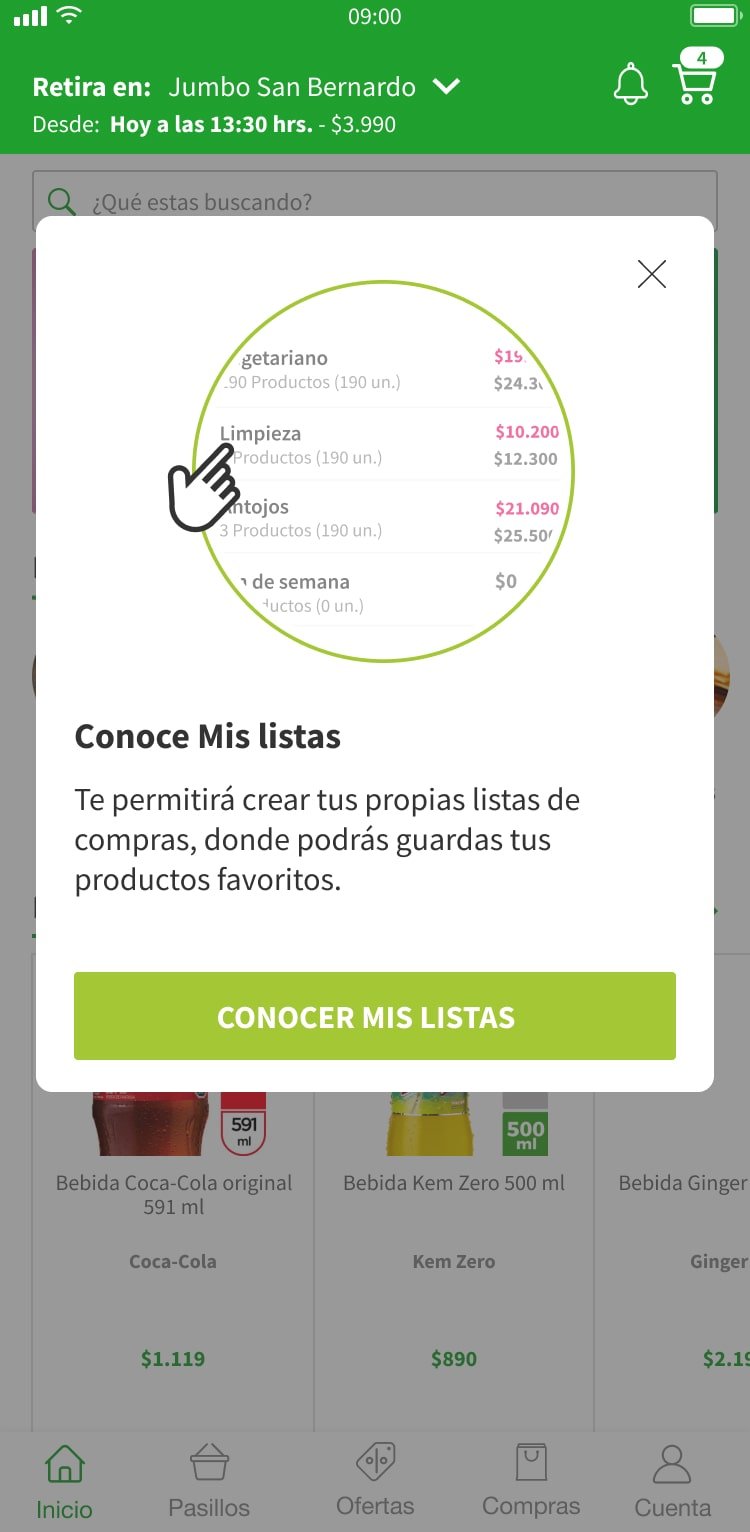The image size is (750, 1532).
Task: Tap the ¿Qué estas buscando? search field
Action: (375, 202)
